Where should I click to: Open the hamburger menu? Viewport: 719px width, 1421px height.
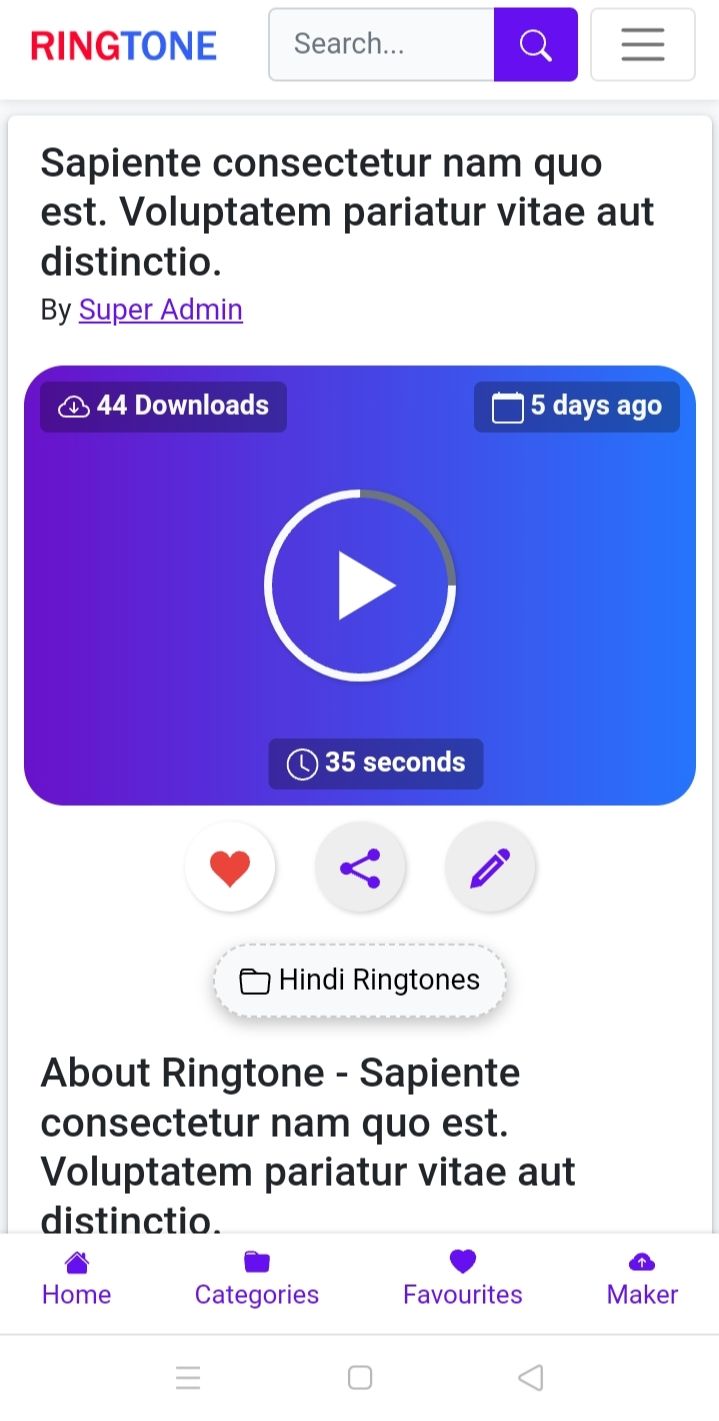642,45
